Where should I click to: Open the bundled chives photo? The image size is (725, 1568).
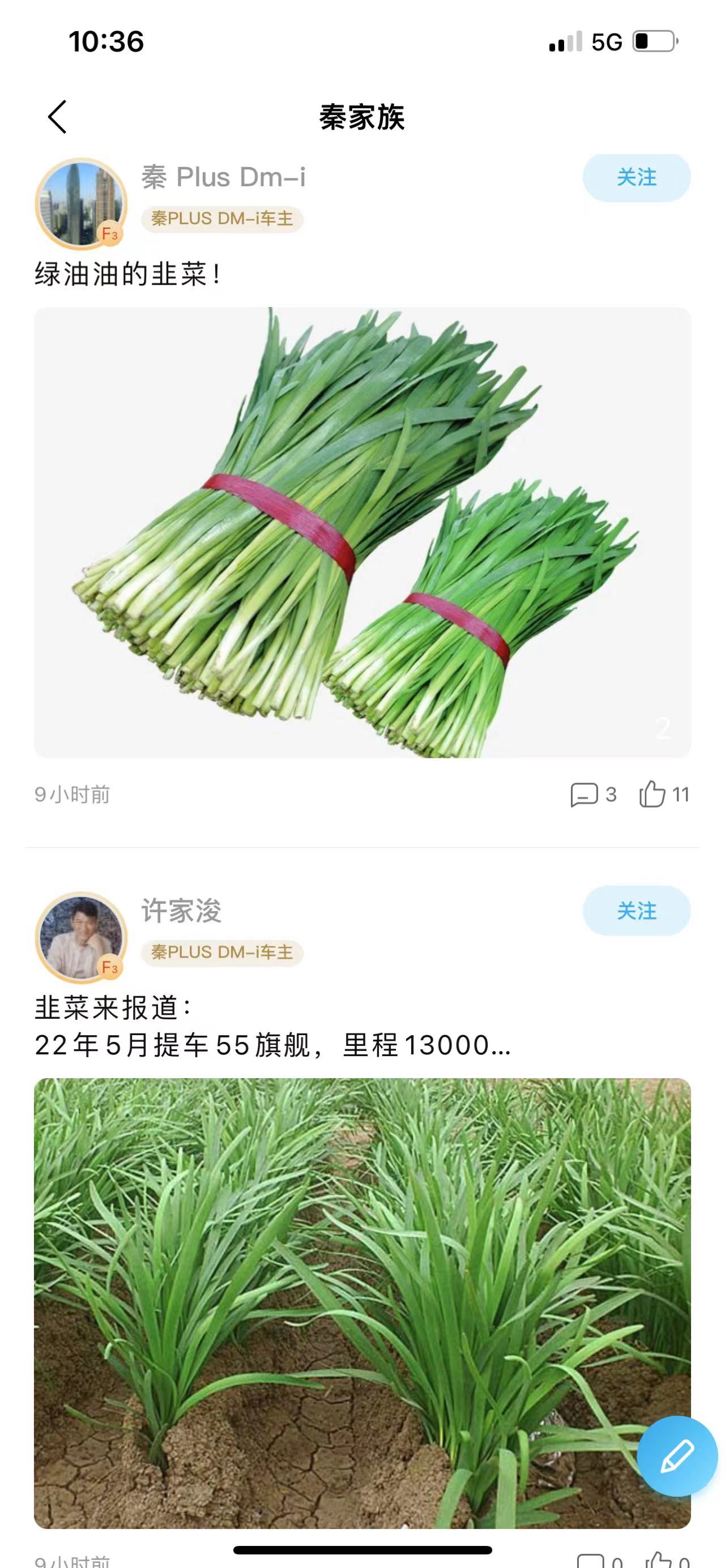[362, 533]
